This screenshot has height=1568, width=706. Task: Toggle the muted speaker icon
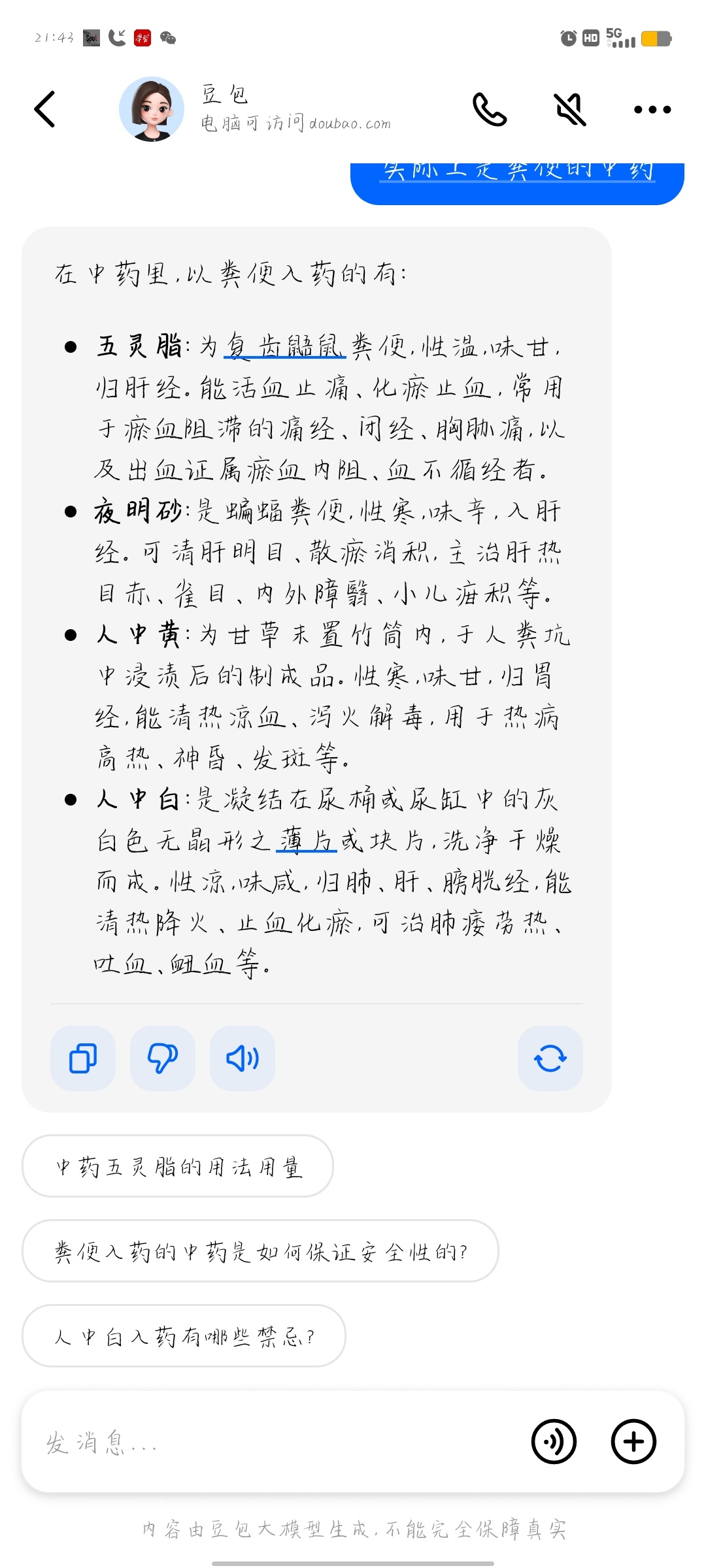571,109
